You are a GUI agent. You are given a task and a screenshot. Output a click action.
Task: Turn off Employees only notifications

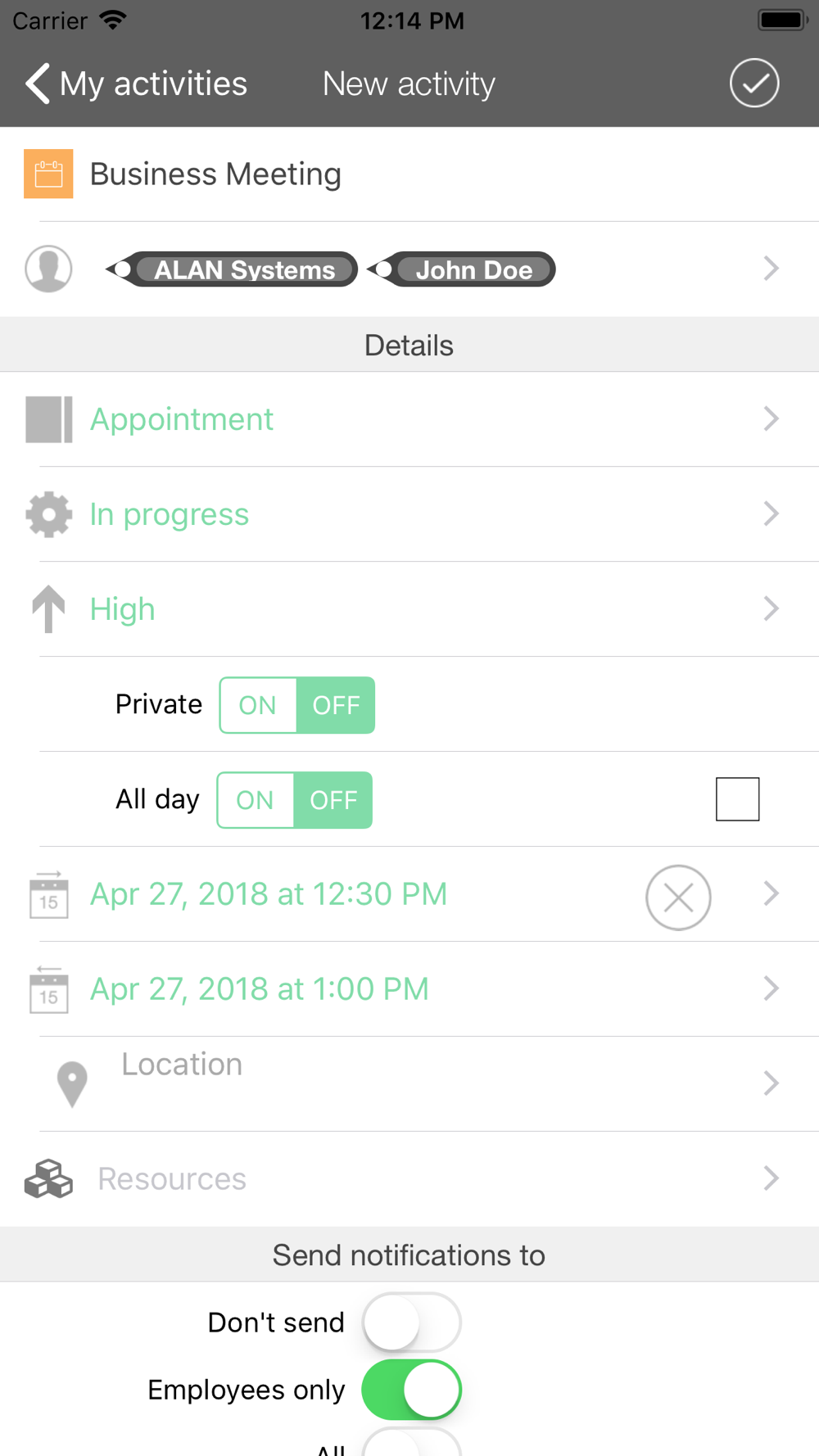(412, 1390)
